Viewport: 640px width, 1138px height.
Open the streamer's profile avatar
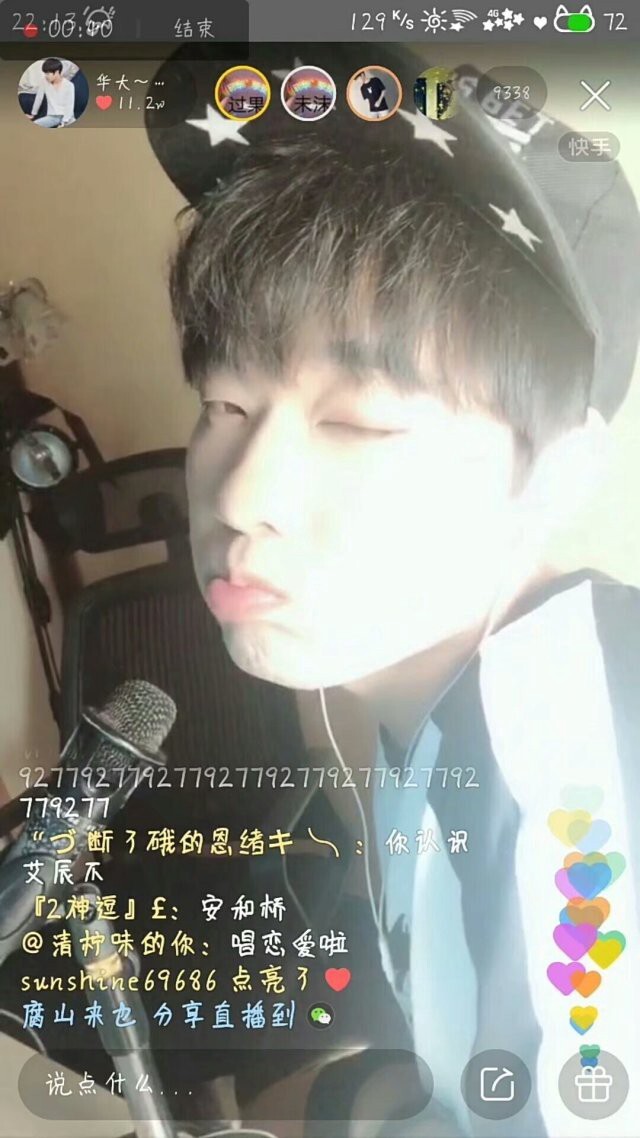pos(53,93)
